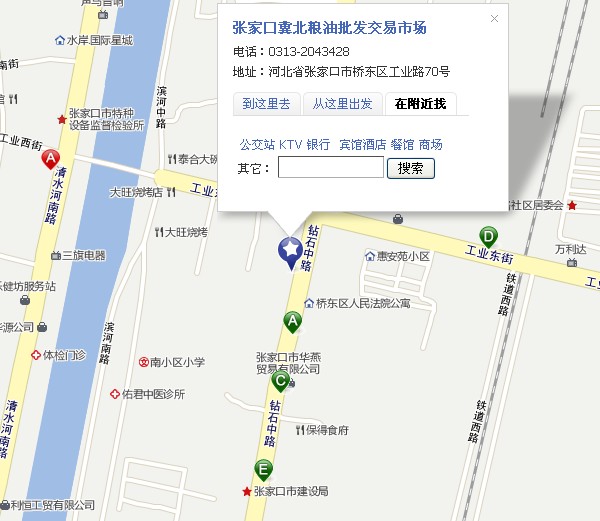The image size is (600, 521).
Task: Select the 在附近找 tab
Action: [420, 104]
